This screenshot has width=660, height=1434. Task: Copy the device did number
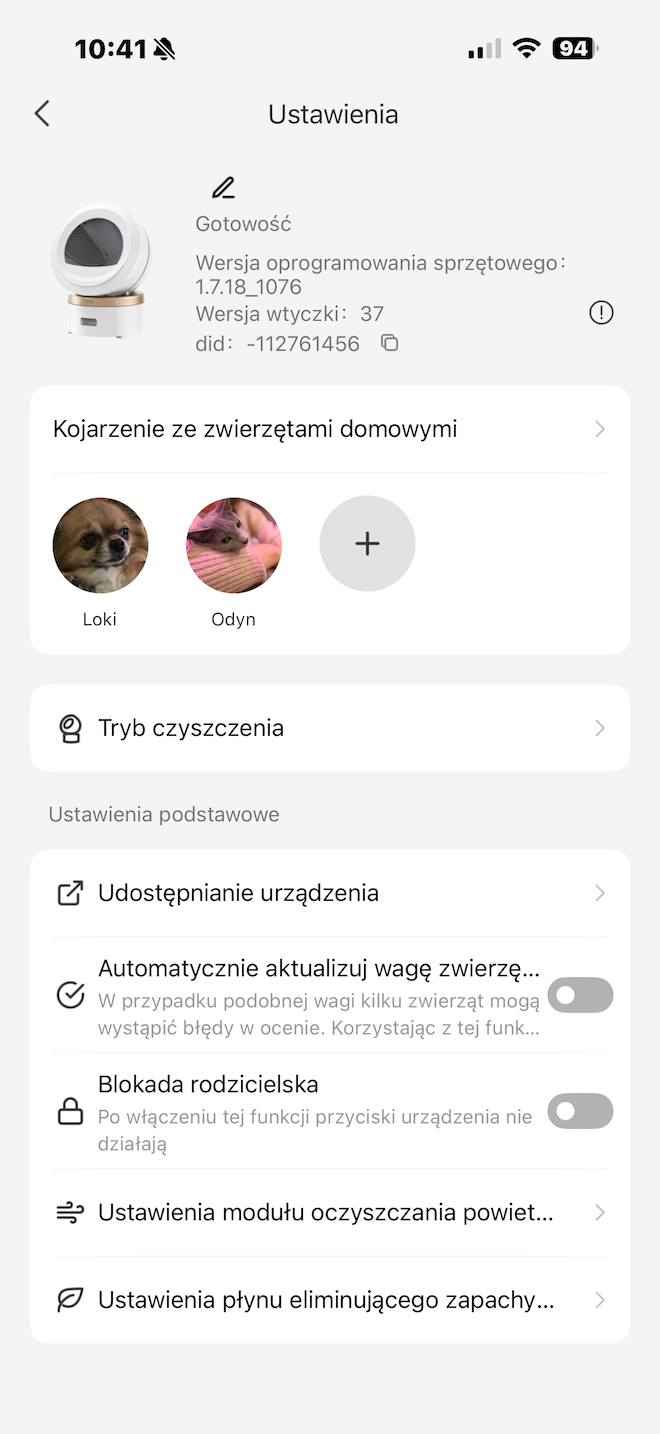coord(390,344)
